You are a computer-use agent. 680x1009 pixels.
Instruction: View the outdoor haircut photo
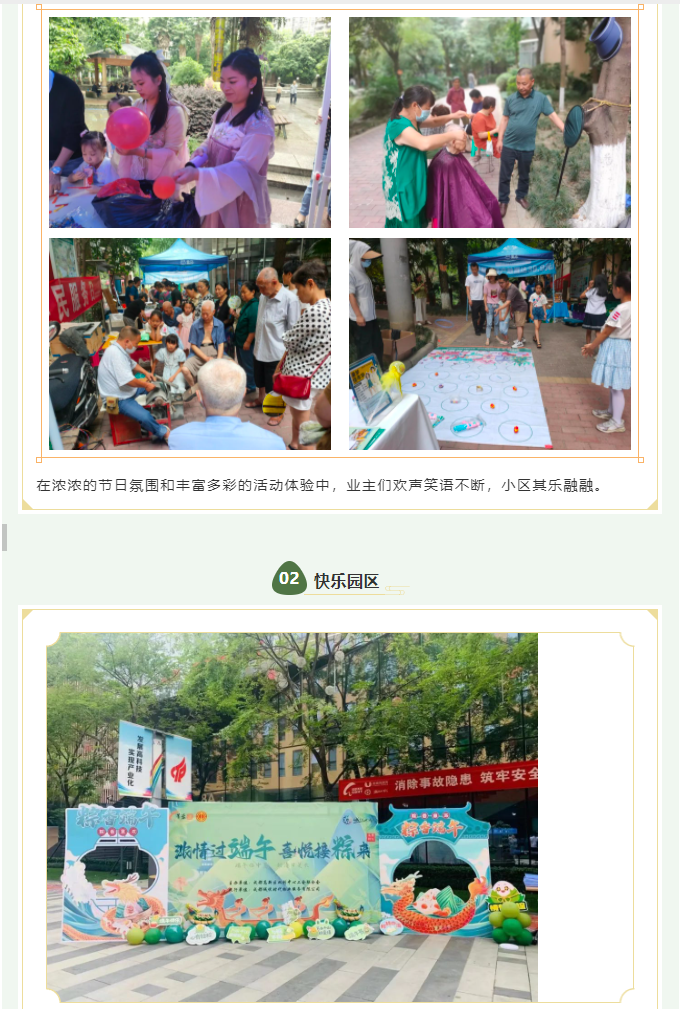489,122
